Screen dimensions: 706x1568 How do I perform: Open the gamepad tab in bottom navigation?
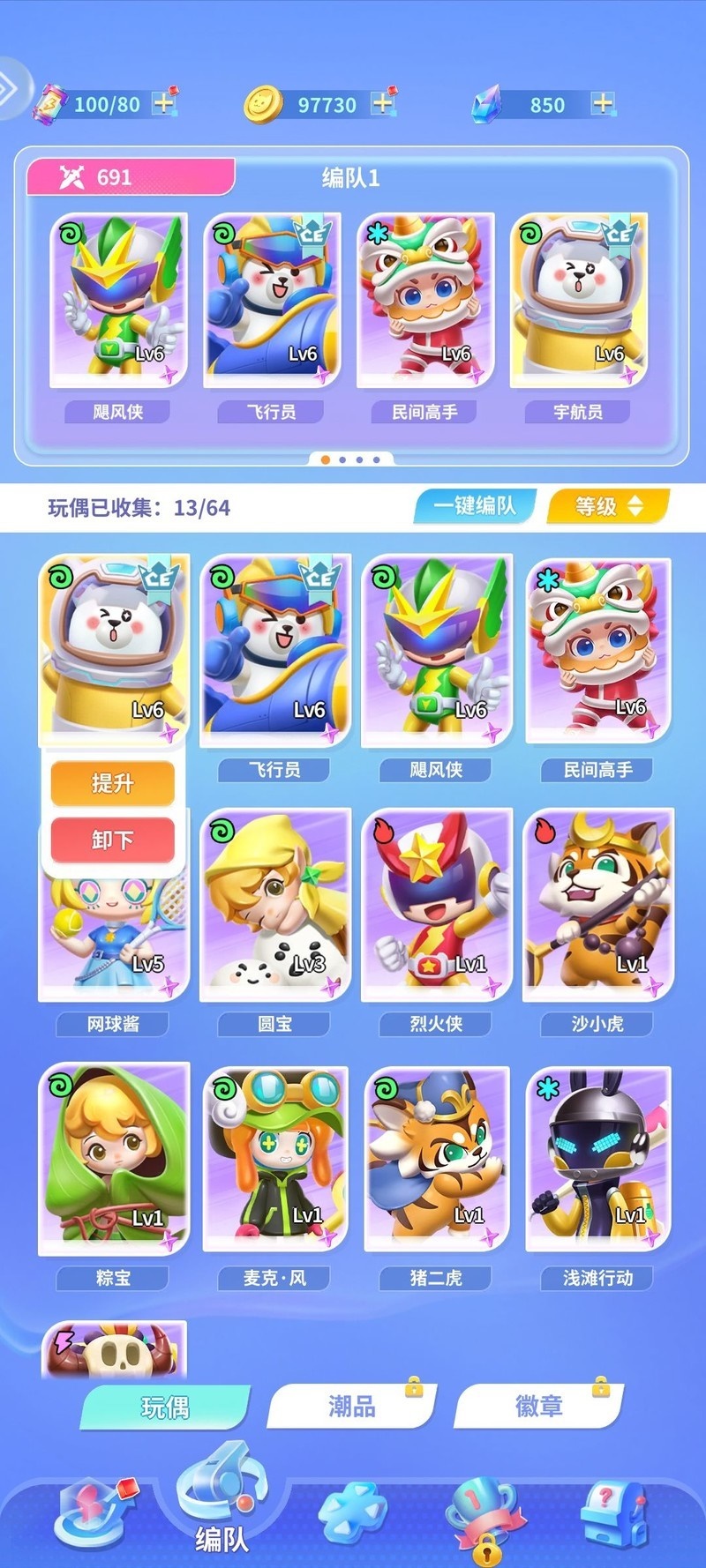[353, 1510]
